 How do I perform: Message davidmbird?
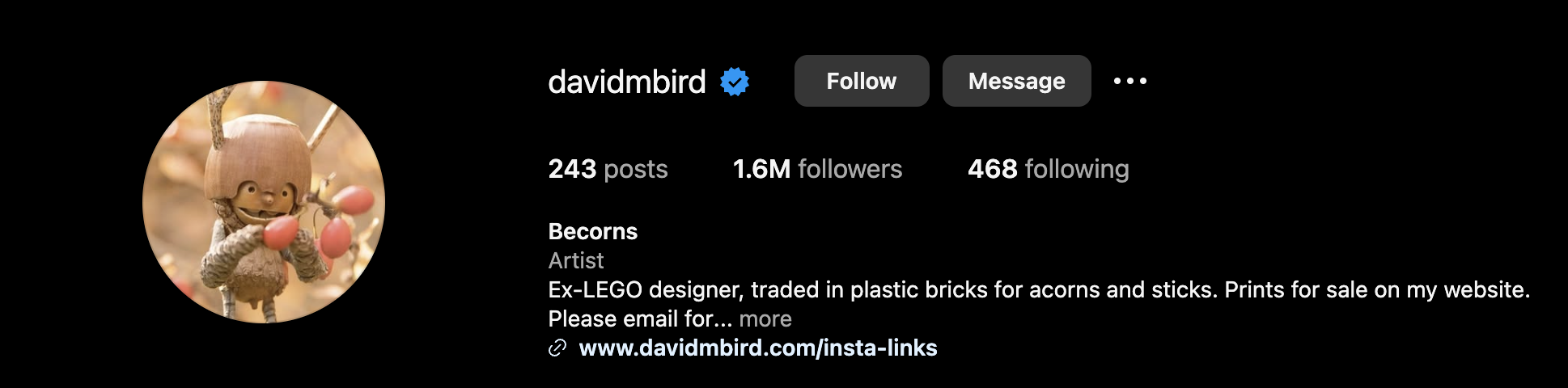(x=1016, y=81)
